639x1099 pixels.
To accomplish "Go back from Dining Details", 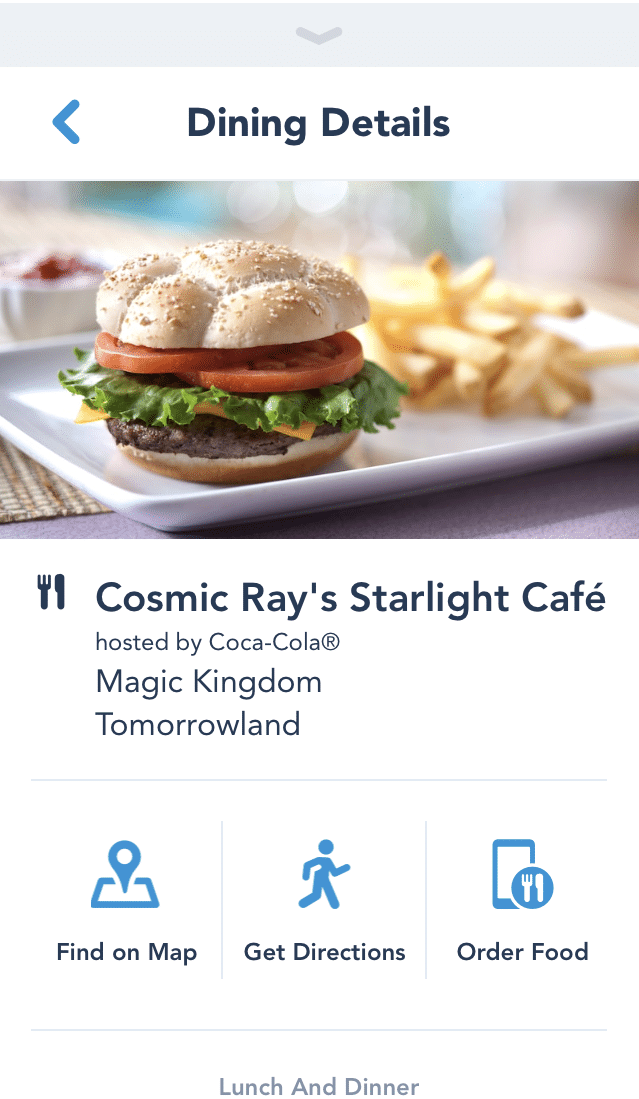I will pyautogui.click(x=66, y=123).
